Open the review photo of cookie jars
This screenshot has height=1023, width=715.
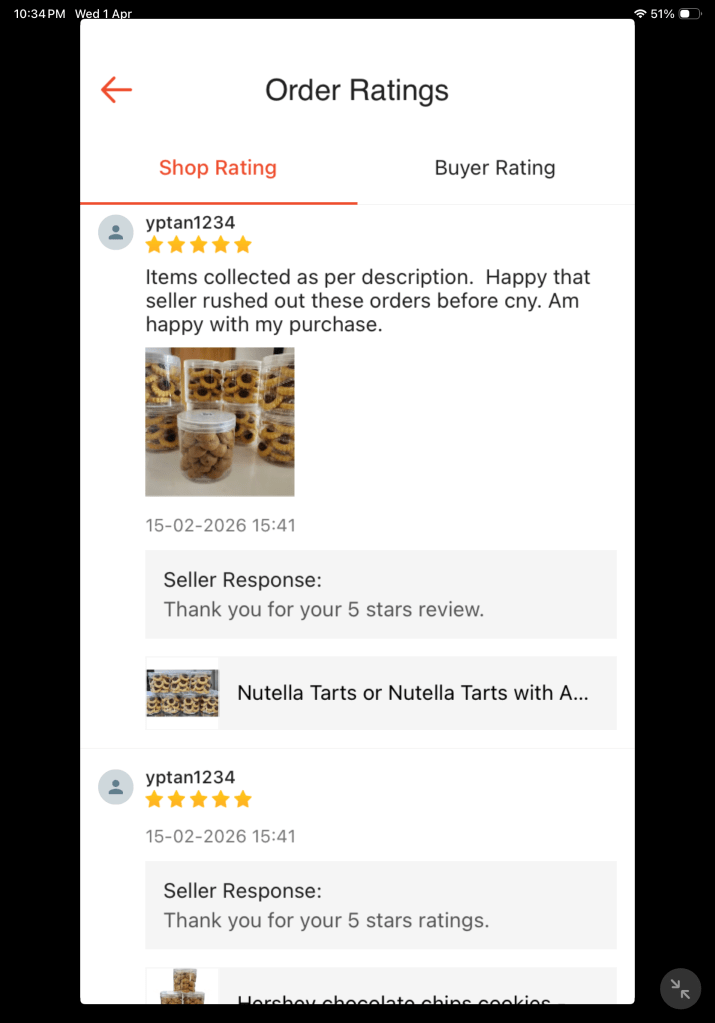pyautogui.click(x=220, y=422)
